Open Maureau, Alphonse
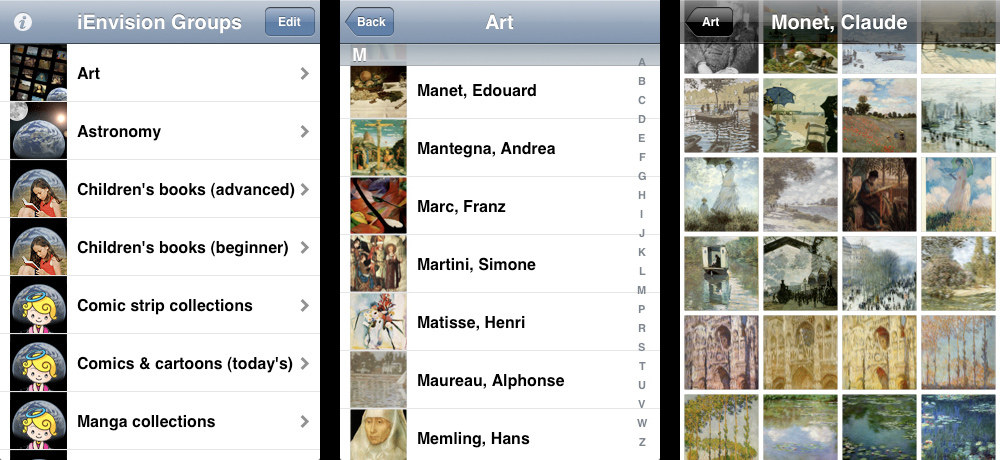 [490, 380]
